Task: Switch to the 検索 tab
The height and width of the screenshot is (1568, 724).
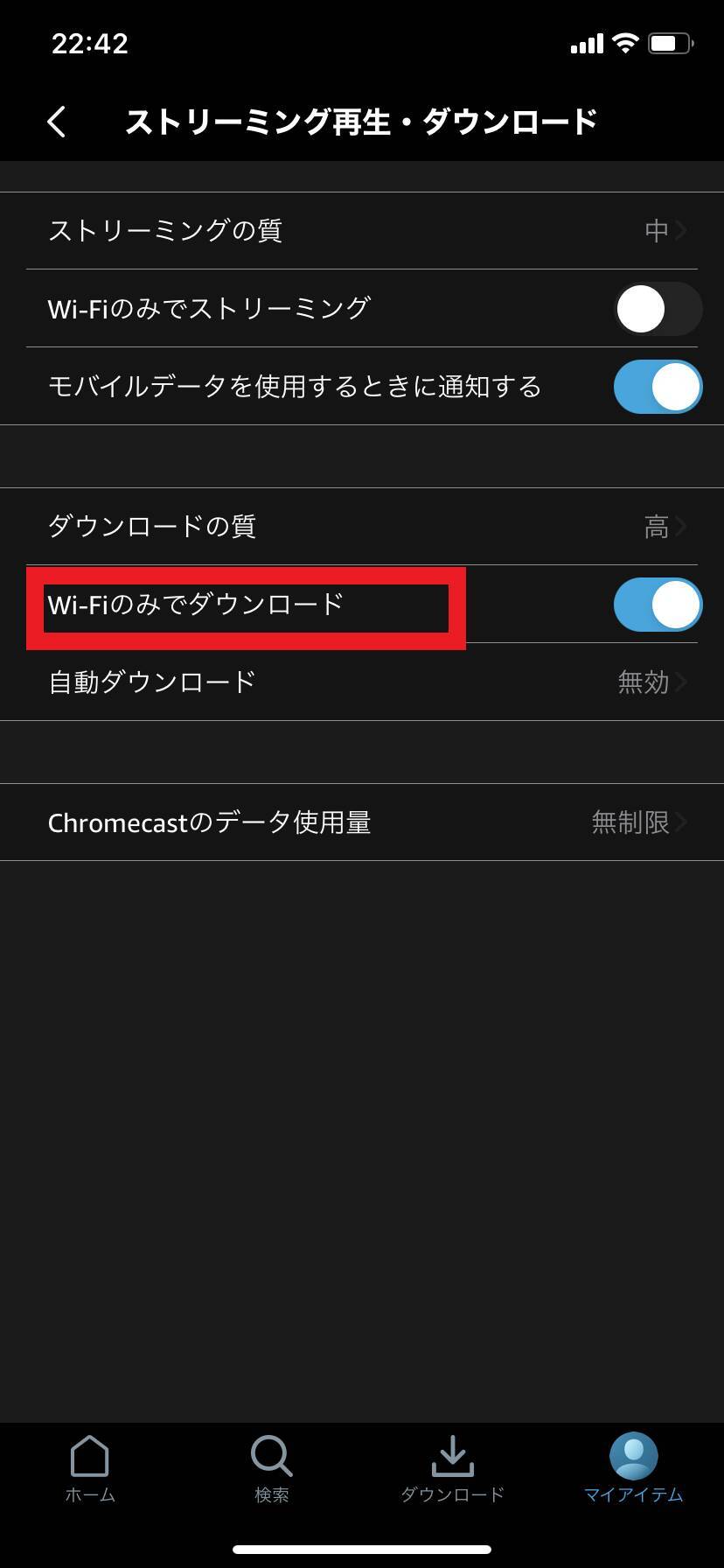Action: click(x=271, y=1469)
